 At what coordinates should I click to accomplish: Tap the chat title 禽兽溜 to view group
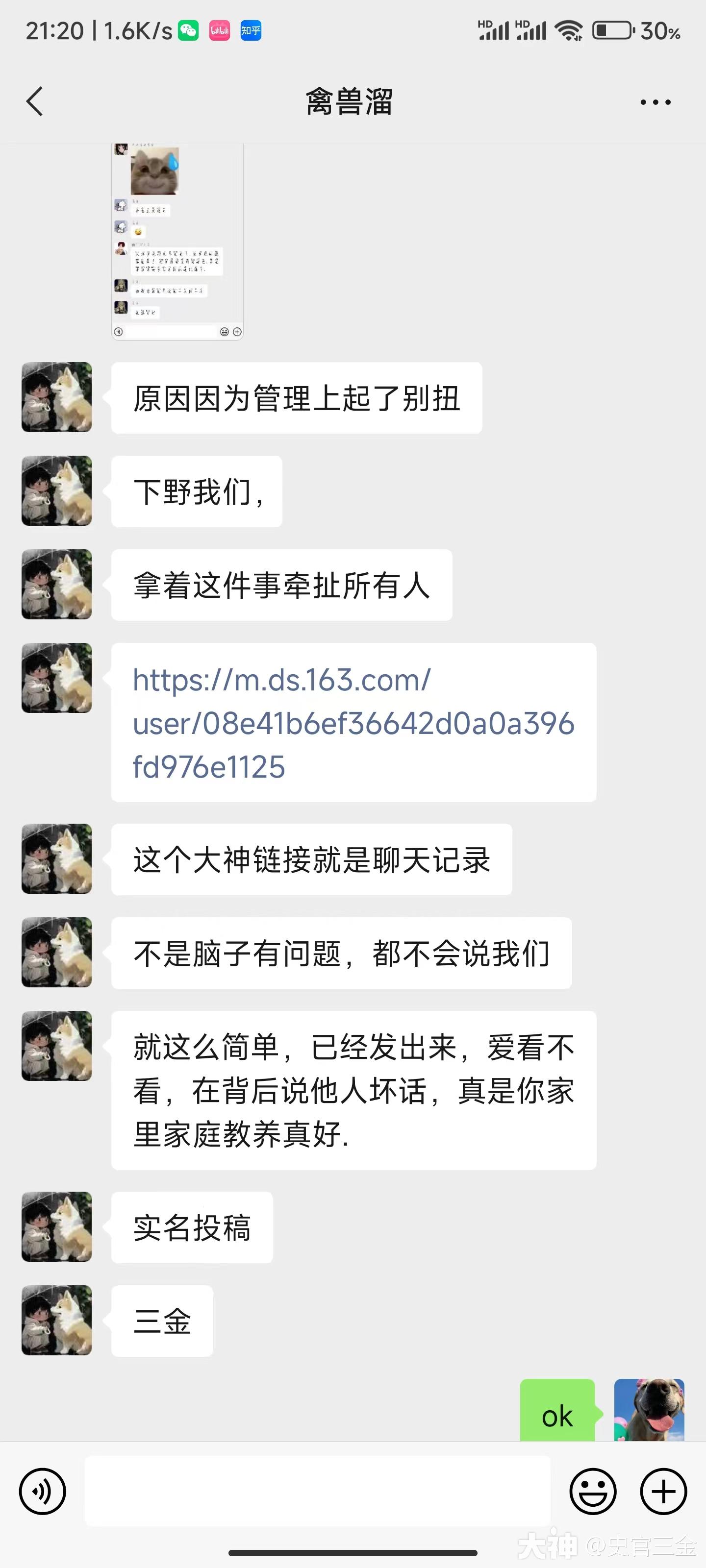(x=349, y=101)
